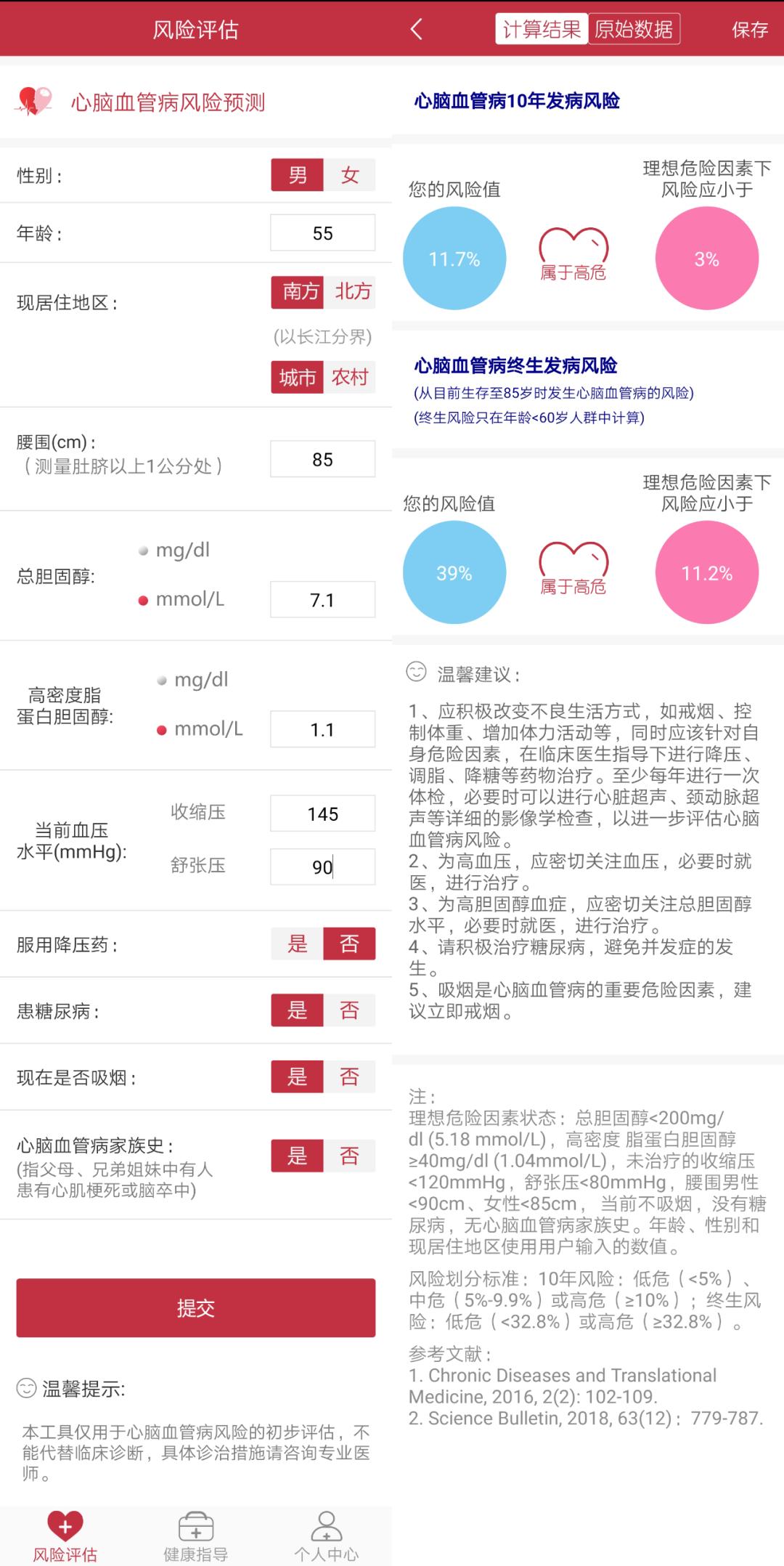
Task: Click the smiley icon next to 温馨建议
Action: 414,673
